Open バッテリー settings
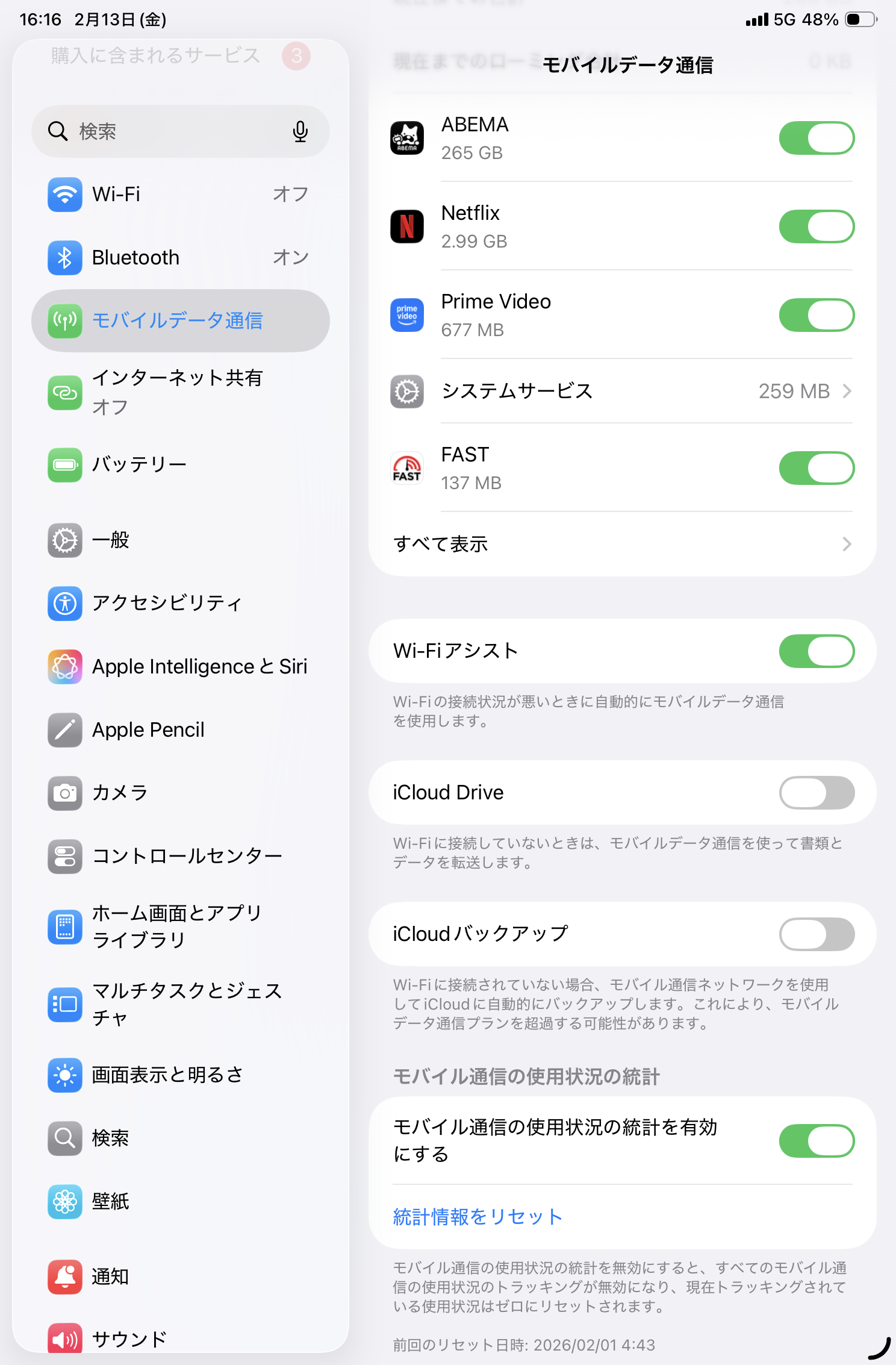Screen dimensions: 896x1365 coord(179,464)
